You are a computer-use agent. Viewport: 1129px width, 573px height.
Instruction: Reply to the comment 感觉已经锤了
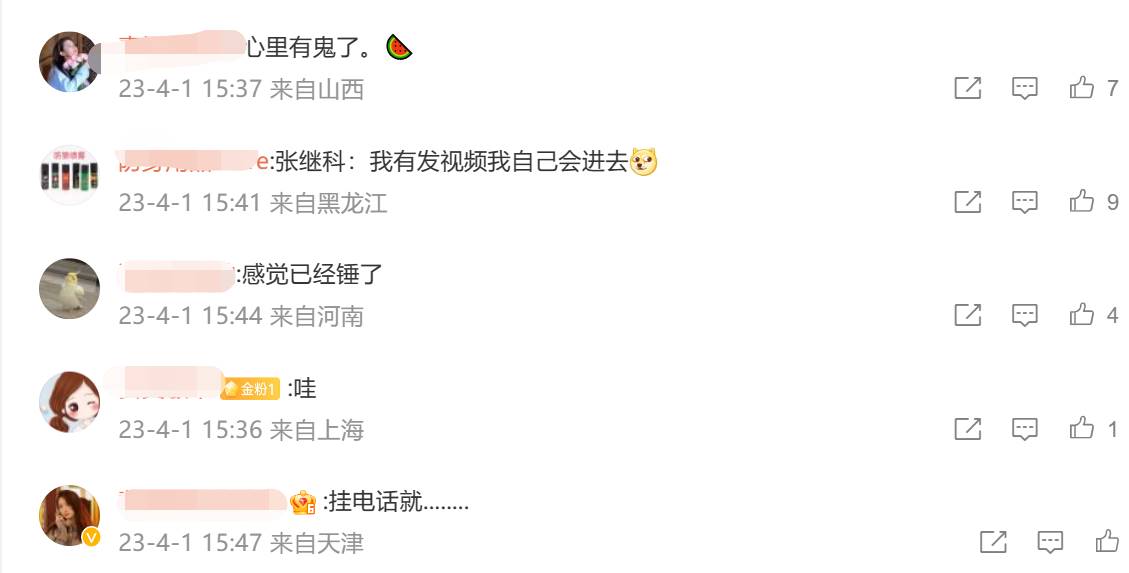tap(1025, 315)
